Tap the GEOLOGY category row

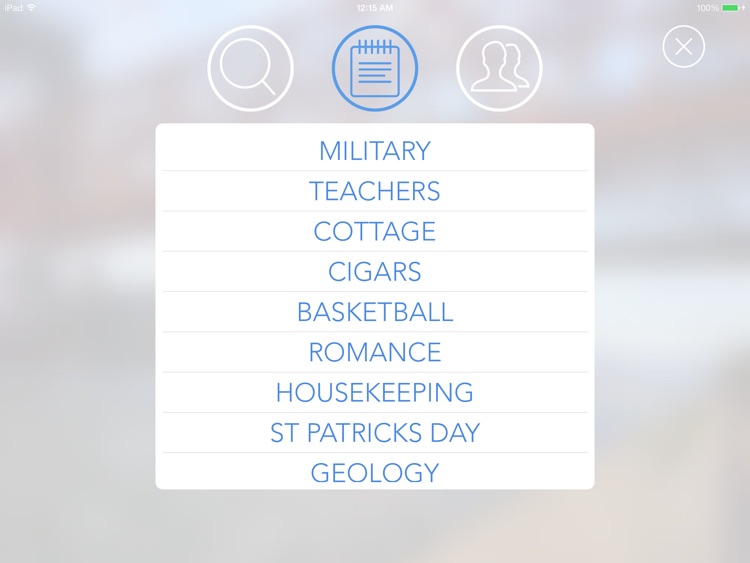click(x=375, y=472)
